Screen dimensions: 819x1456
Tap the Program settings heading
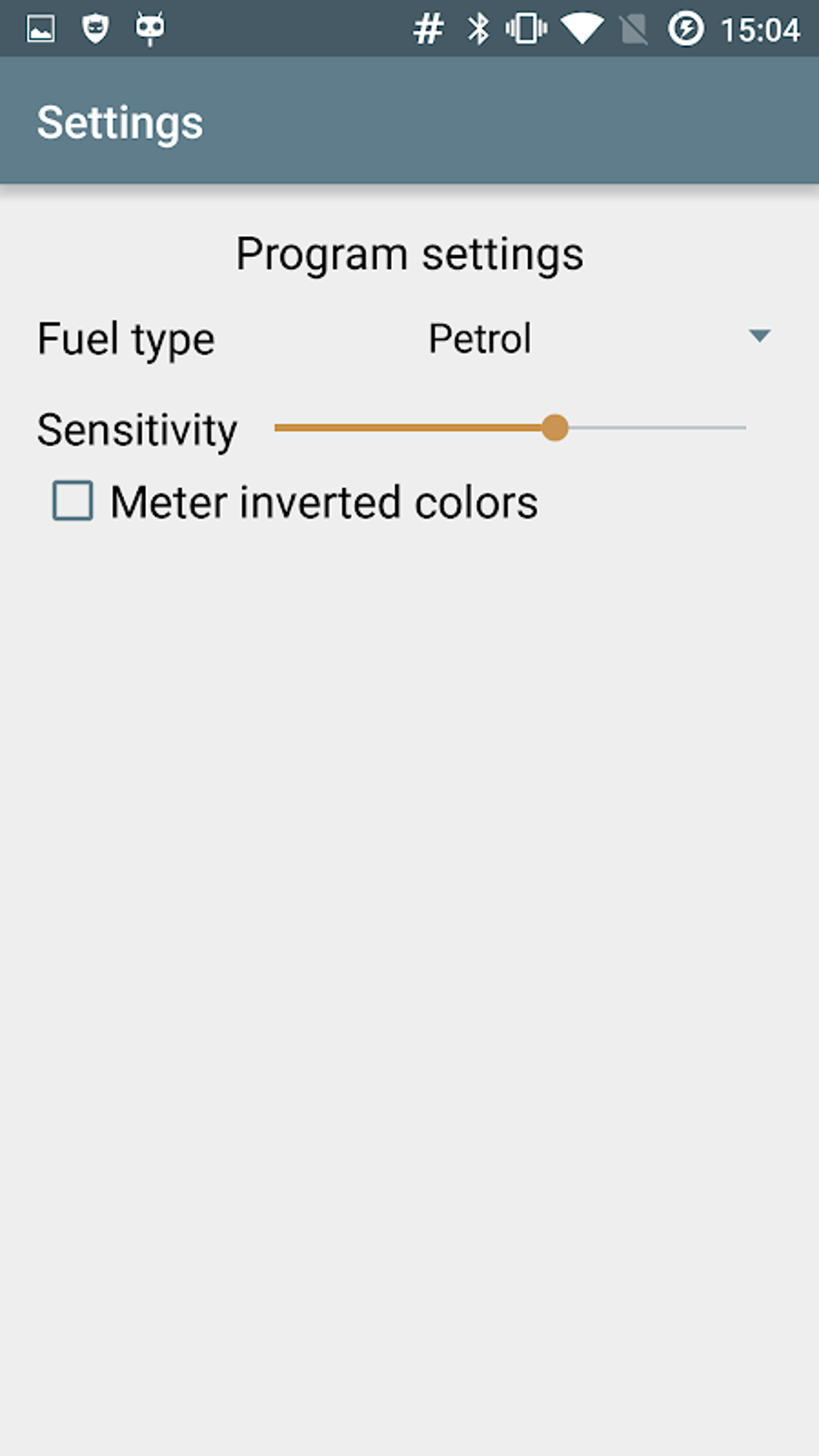click(409, 252)
